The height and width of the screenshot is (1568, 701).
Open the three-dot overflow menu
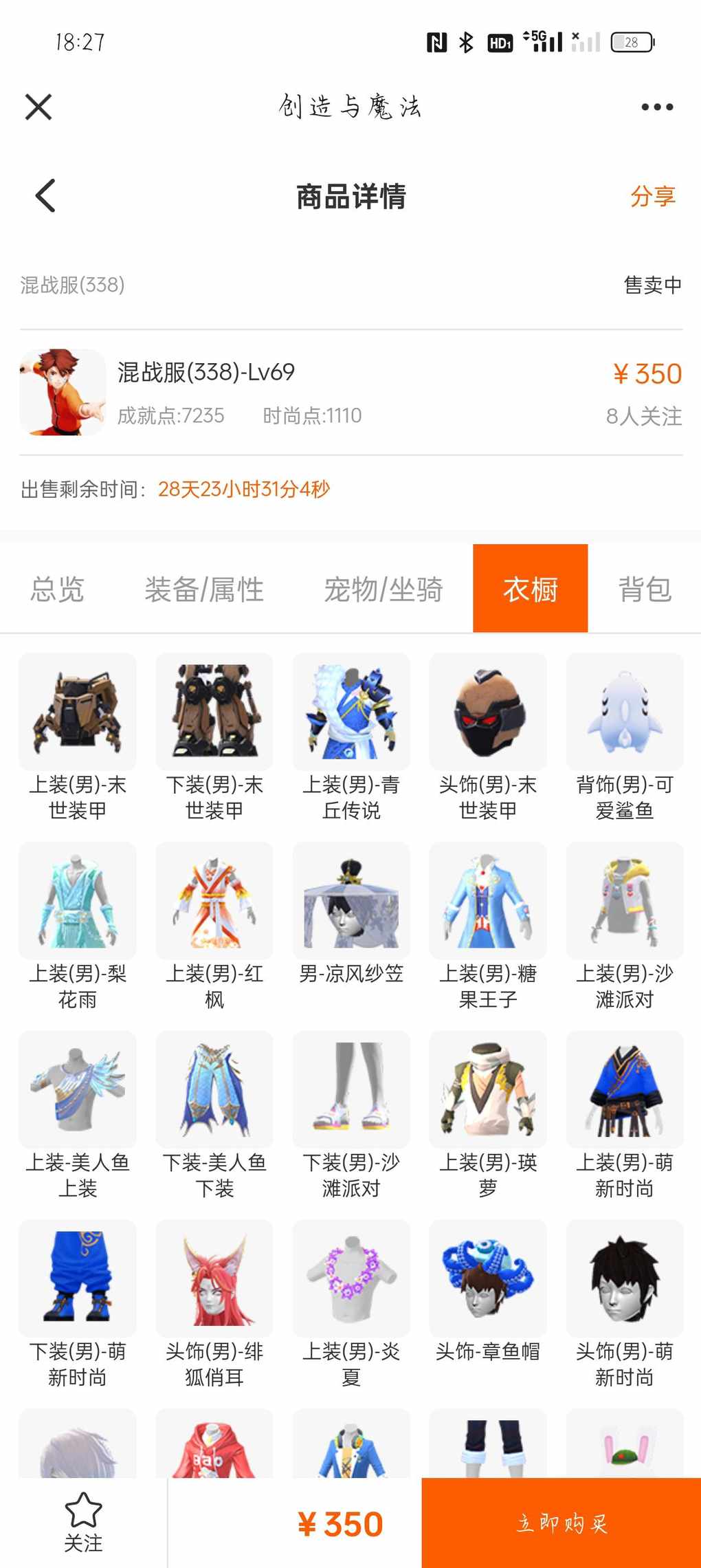tap(657, 107)
